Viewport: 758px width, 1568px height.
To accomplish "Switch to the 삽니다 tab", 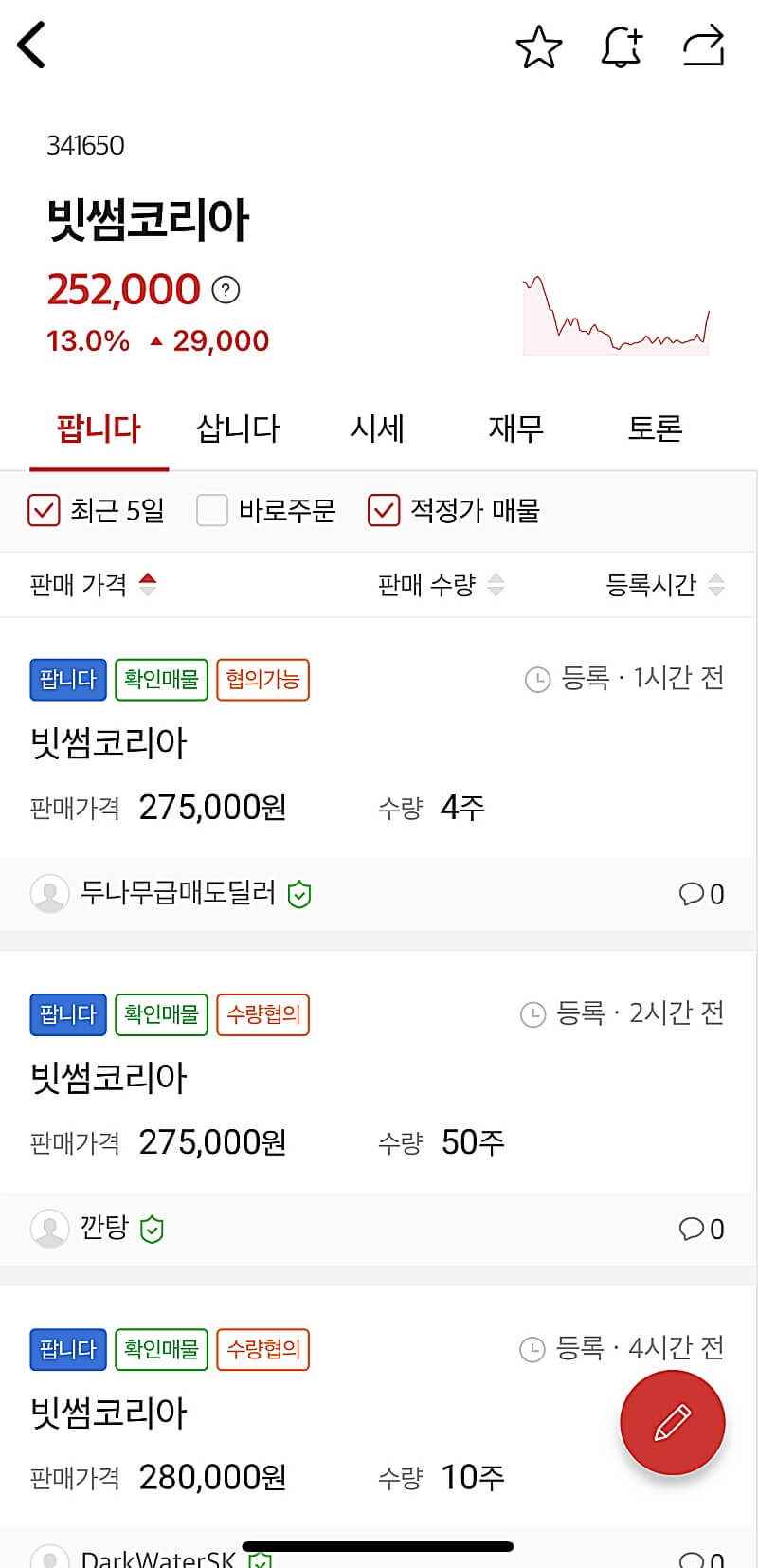I will point(236,428).
